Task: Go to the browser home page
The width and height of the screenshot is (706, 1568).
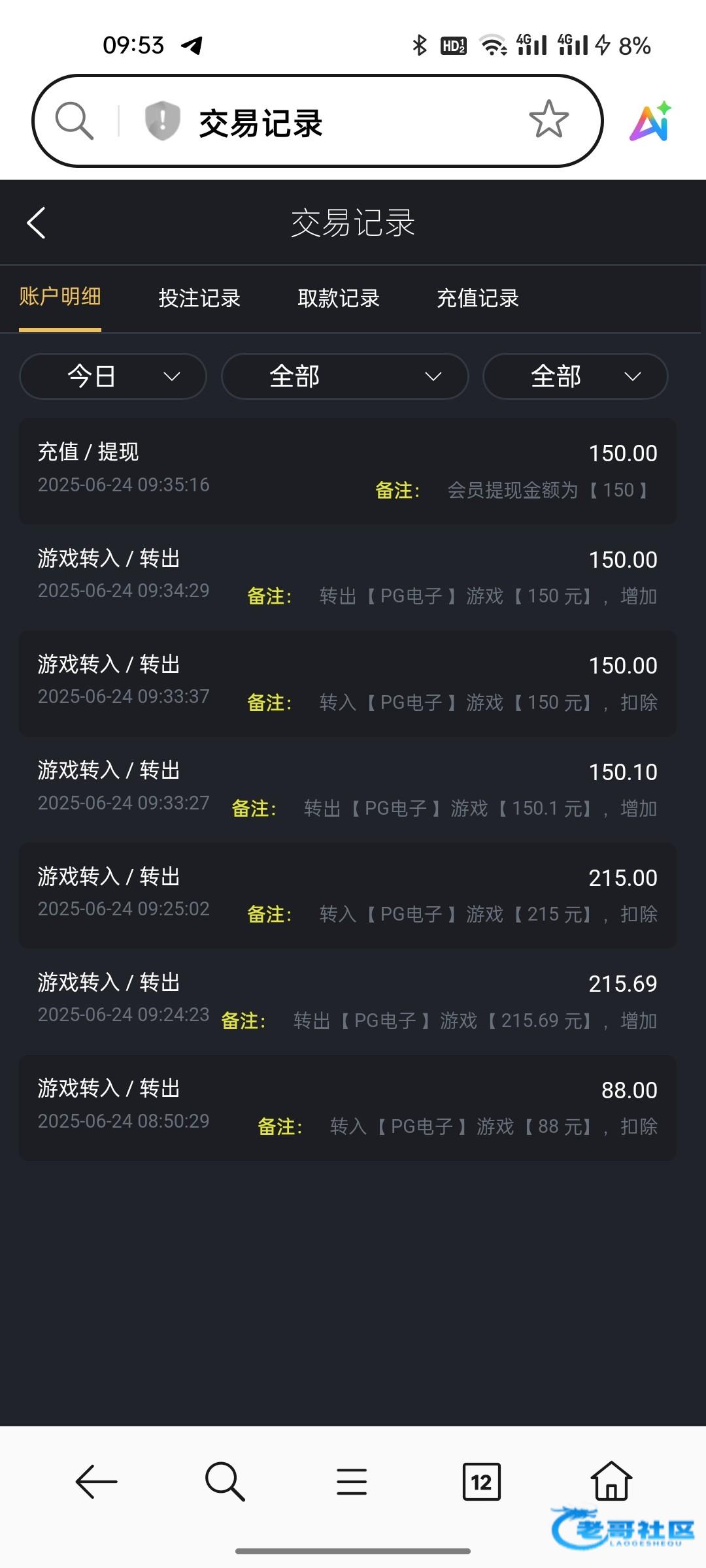Action: [611, 1480]
